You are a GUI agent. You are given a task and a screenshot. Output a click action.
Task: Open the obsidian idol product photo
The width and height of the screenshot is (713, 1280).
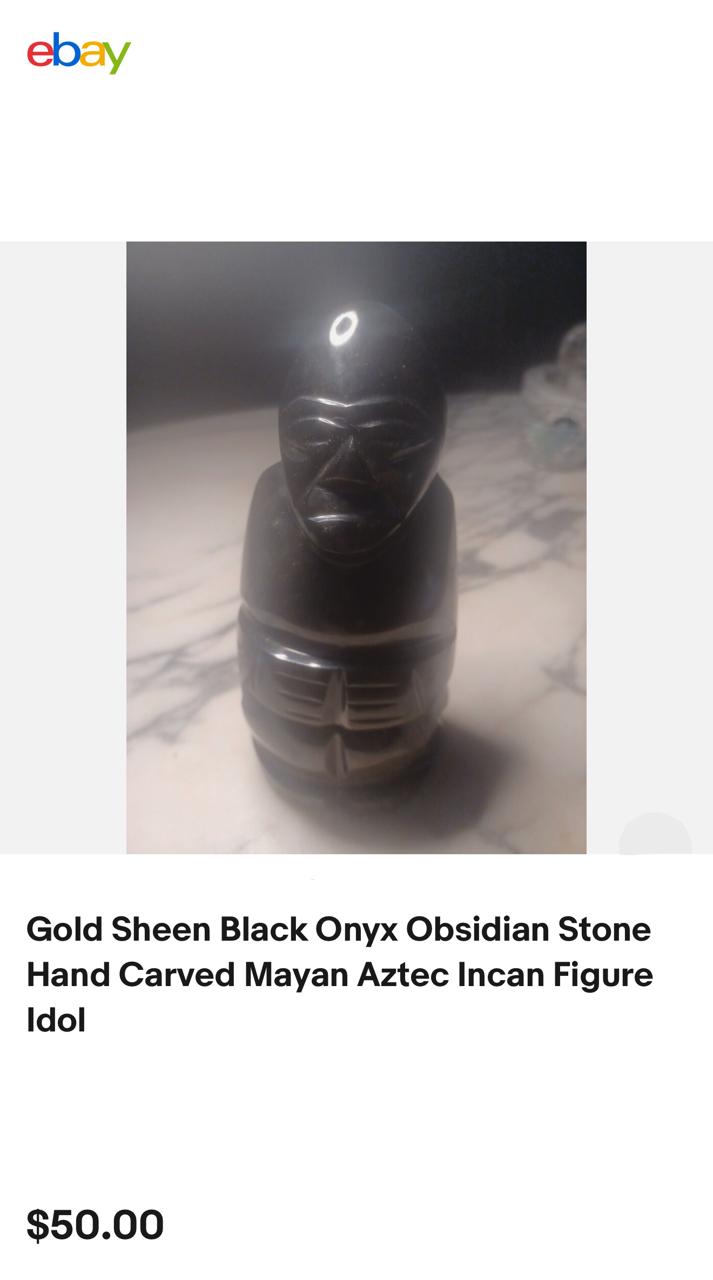pyautogui.click(x=356, y=547)
